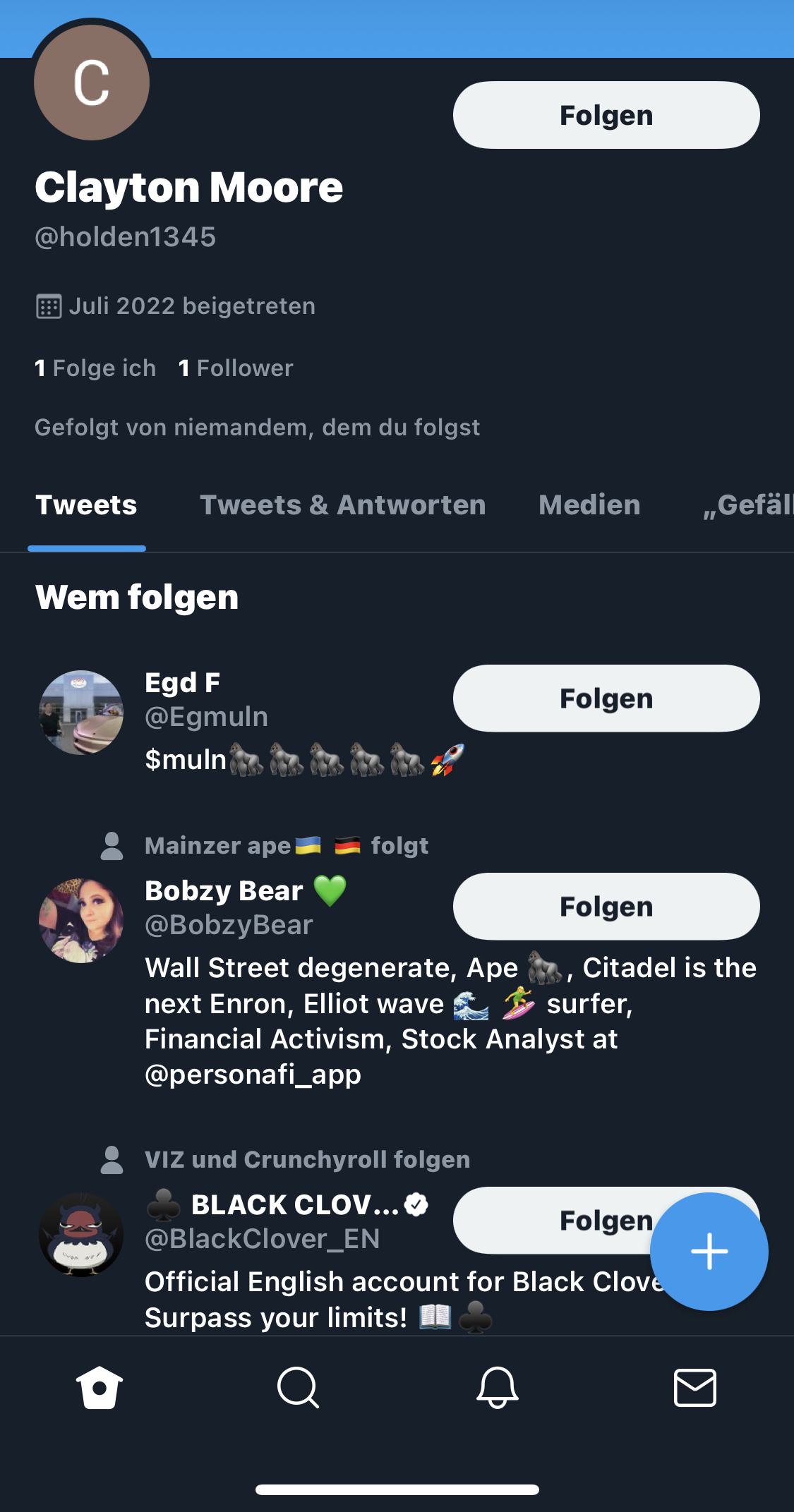This screenshot has width=794, height=1512.
Task: Open the 1 Follower list
Action: pyautogui.click(x=236, y=368)
